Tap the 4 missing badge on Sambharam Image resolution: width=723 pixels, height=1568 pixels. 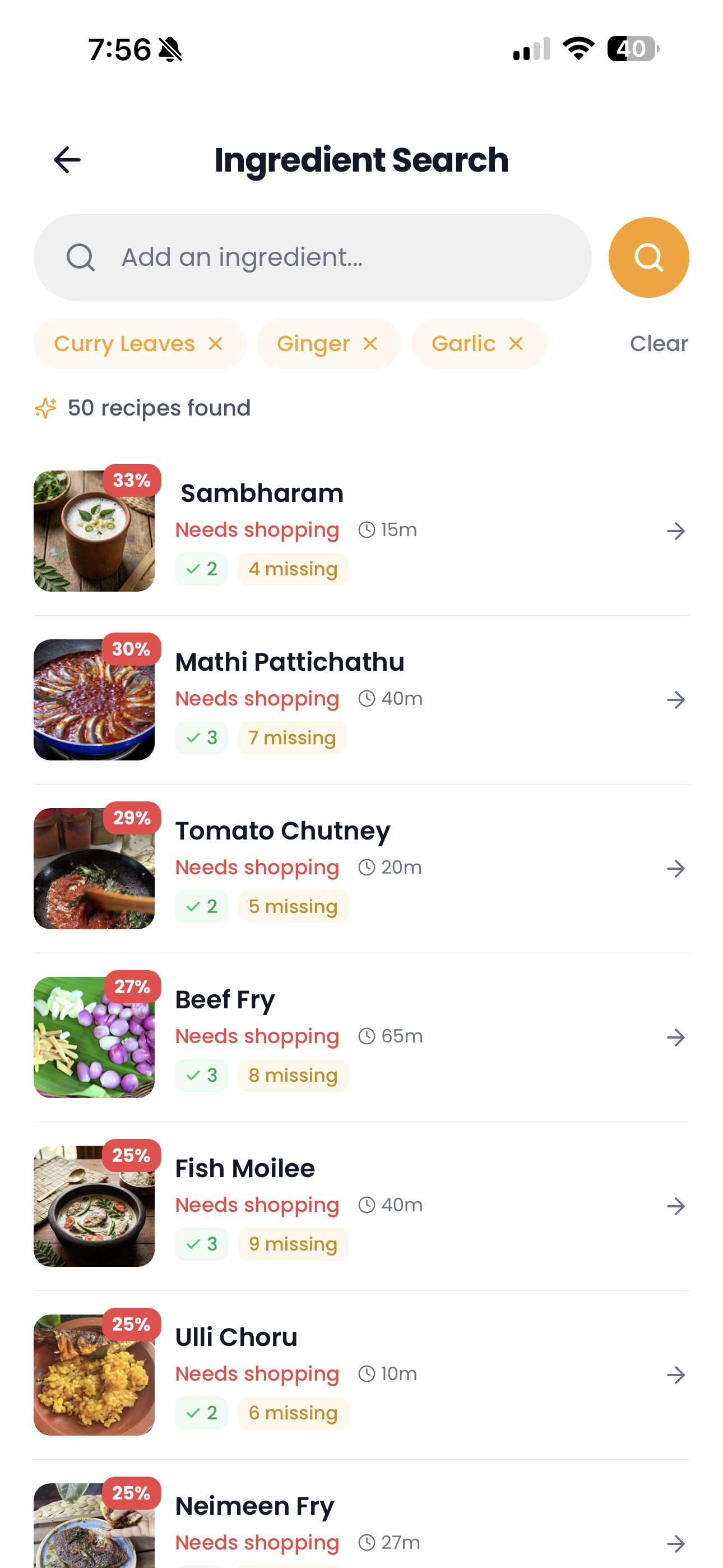click(293, 568)
